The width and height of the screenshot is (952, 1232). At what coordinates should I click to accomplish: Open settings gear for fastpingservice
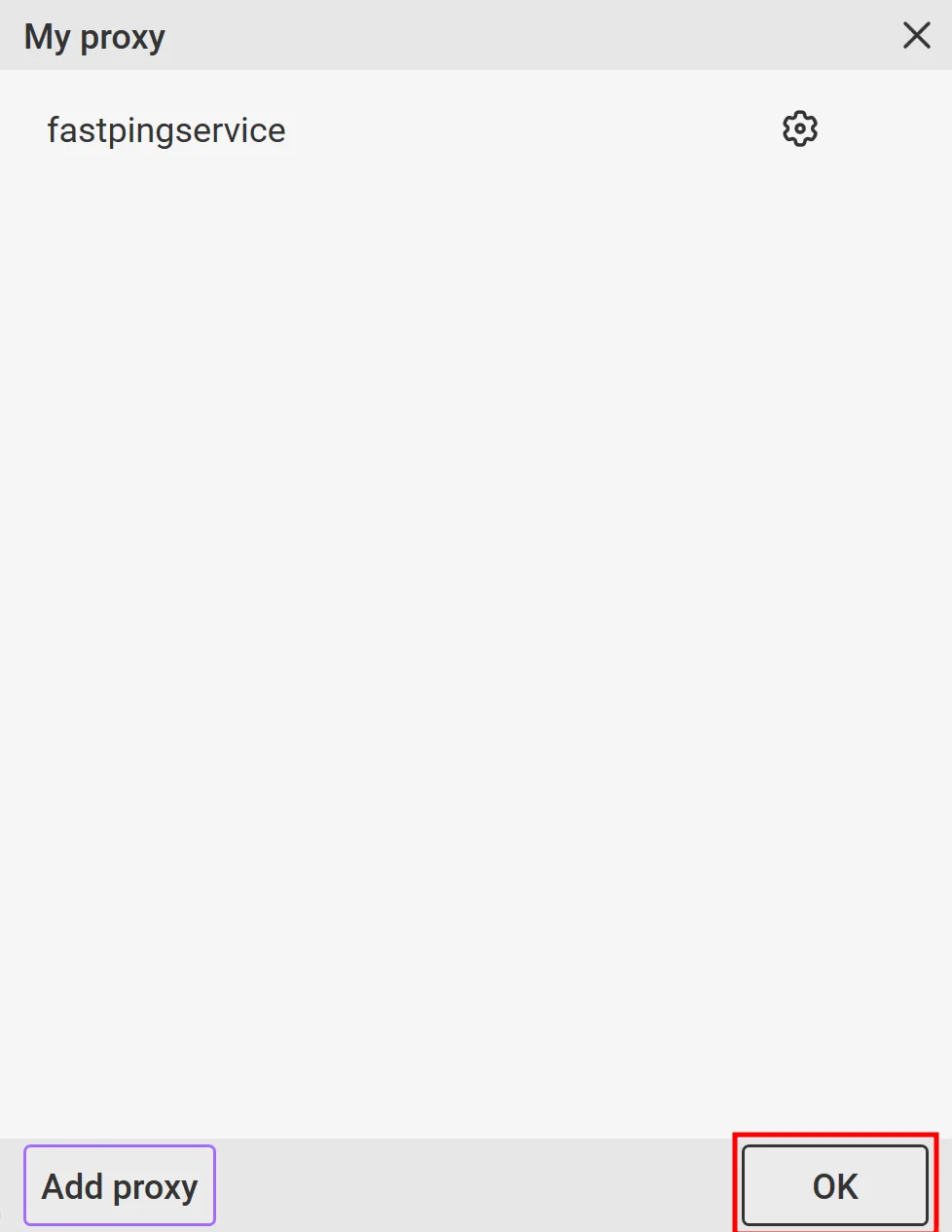[x=799, y=129]
